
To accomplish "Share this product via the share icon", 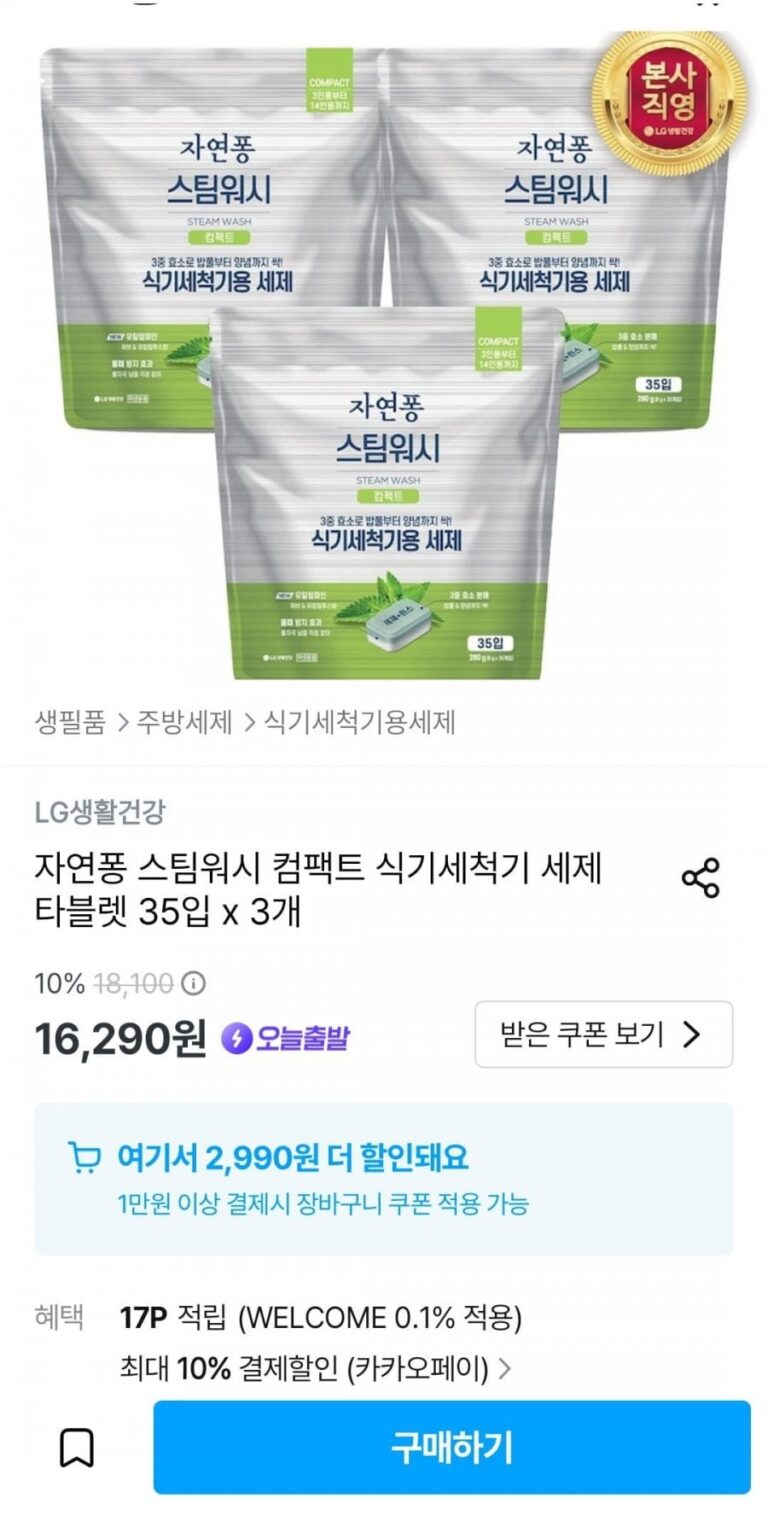I will [x=700, y=877].
